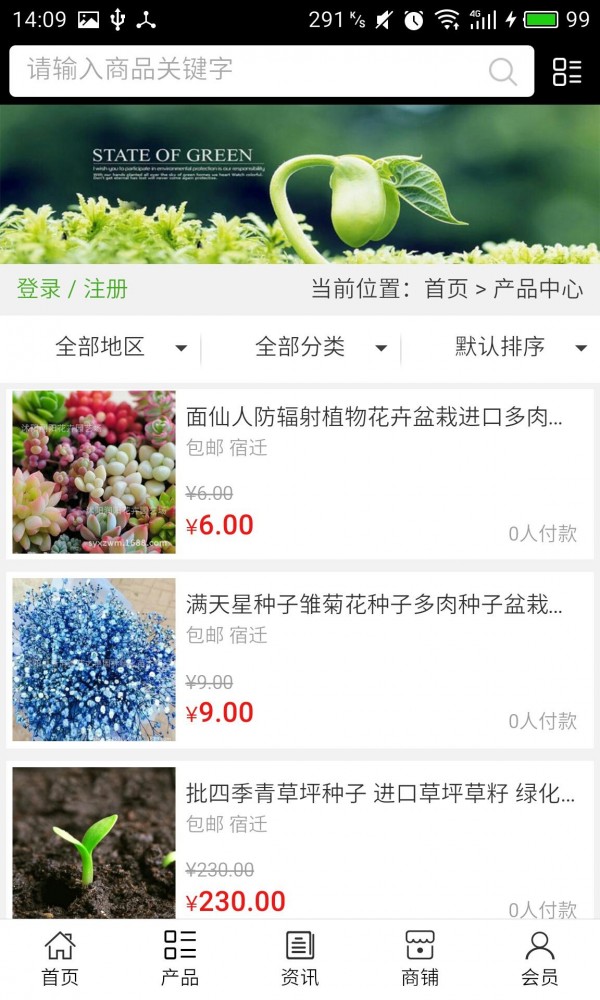Switch to the 资讯 news tab

pos(300,958)
